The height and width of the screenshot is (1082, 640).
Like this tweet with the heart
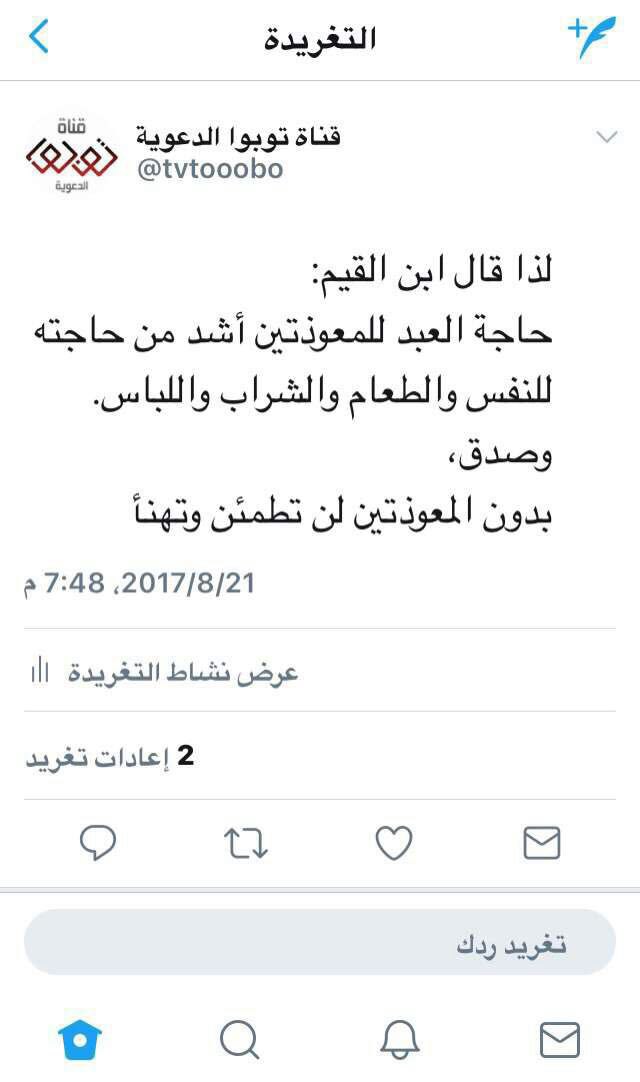tap(394, 844)
